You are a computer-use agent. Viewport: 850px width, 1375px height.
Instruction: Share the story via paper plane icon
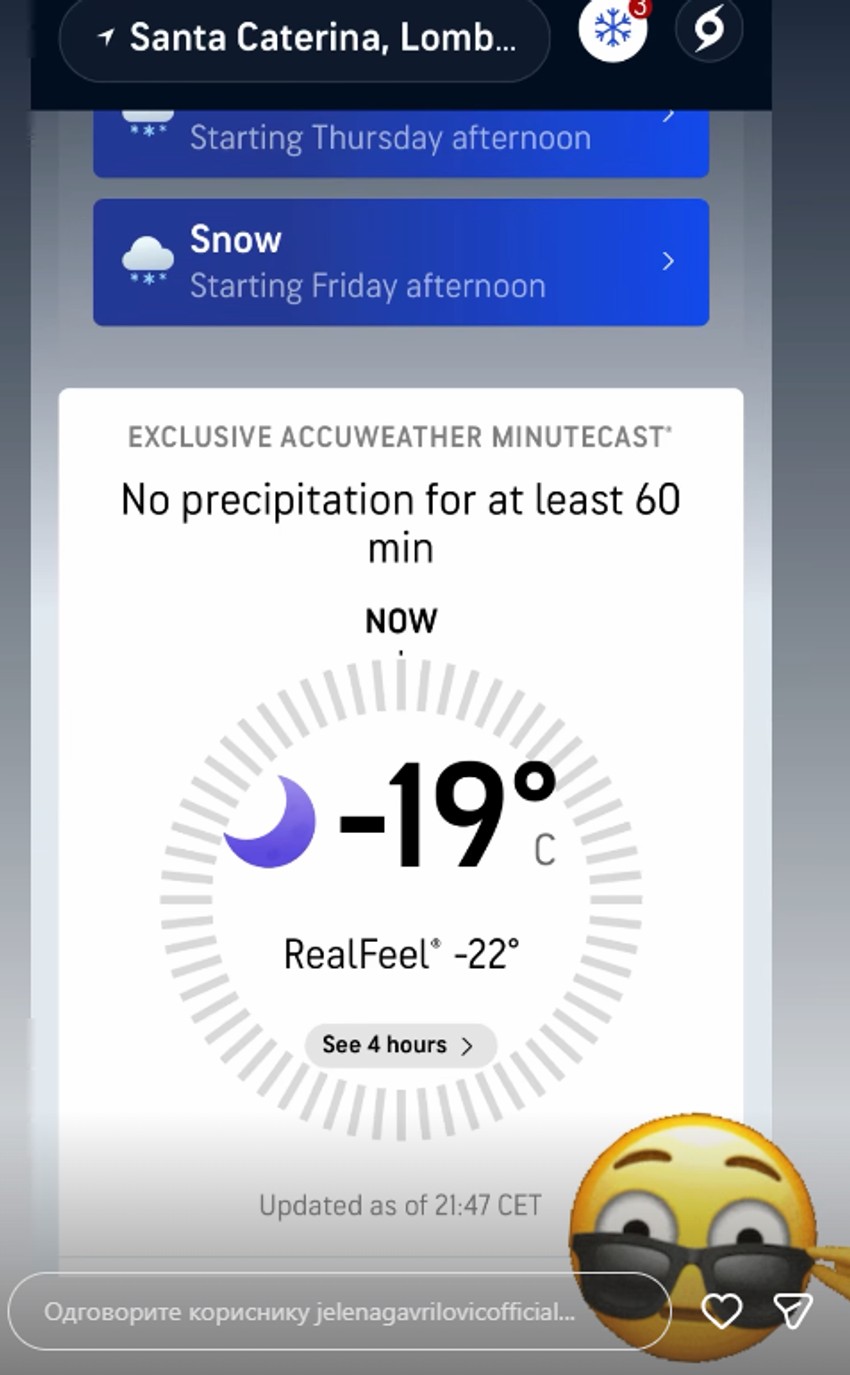794,1311
